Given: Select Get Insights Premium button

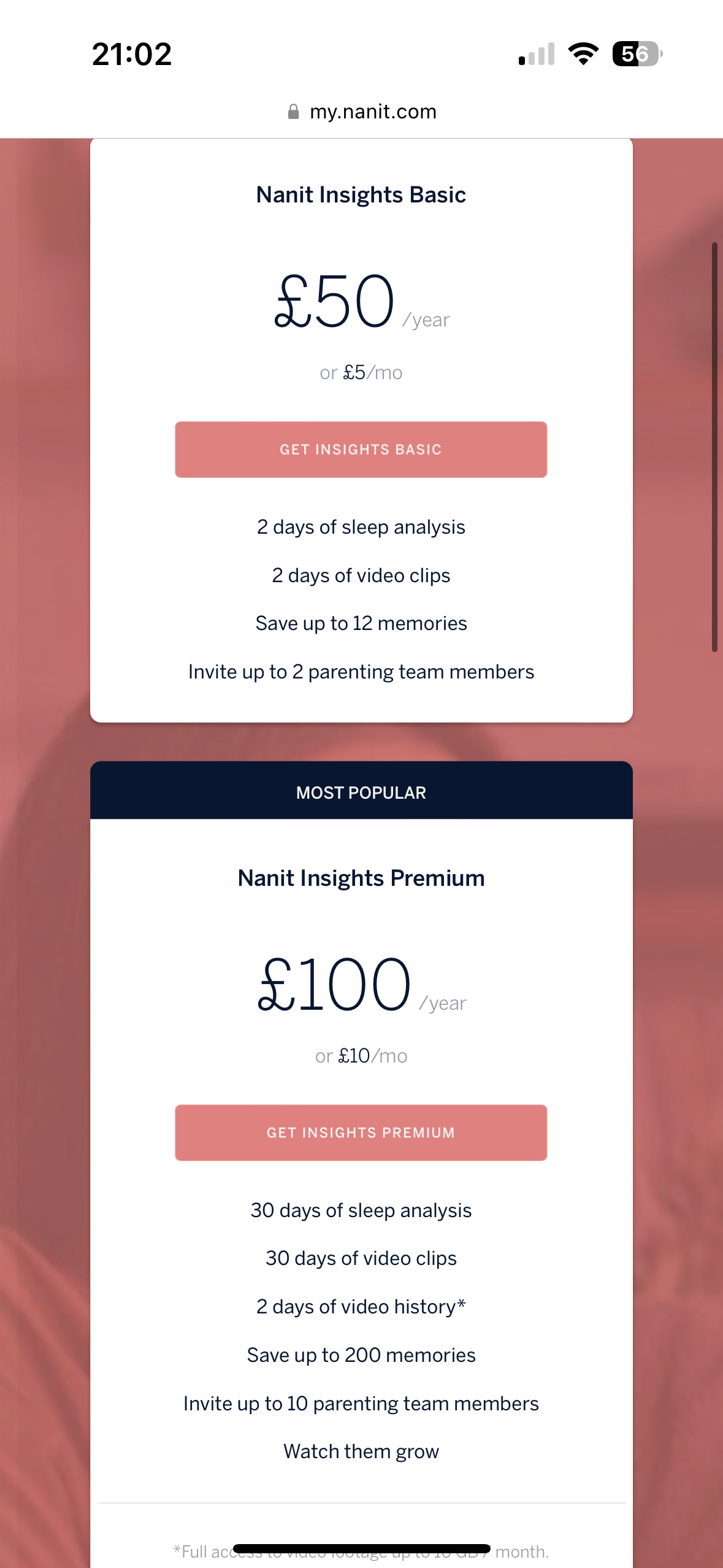Looking at the screenshot, I should [x=361, y=1132].
